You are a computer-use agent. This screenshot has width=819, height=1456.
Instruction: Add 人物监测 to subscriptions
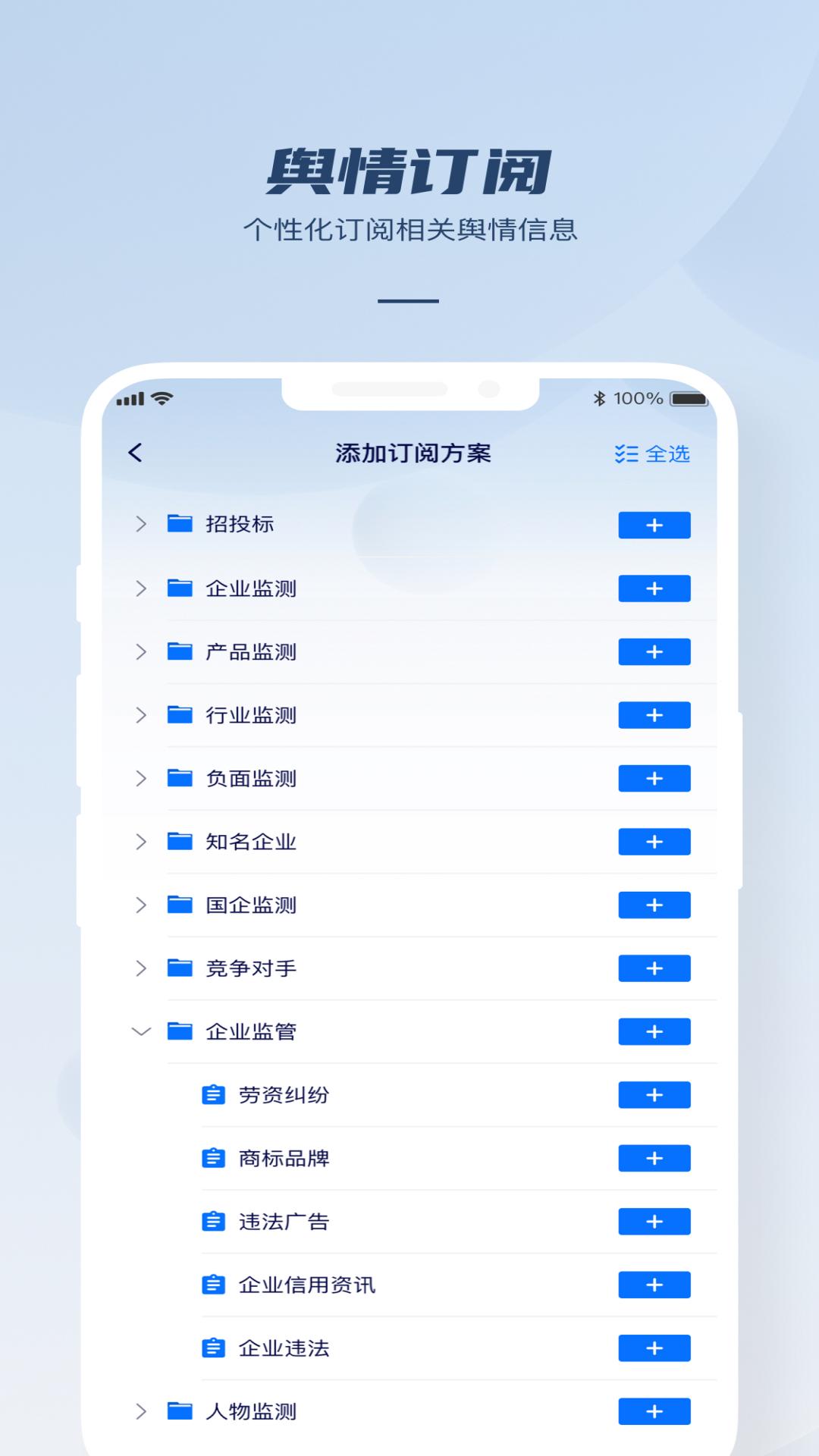[x=654, y=1412]
